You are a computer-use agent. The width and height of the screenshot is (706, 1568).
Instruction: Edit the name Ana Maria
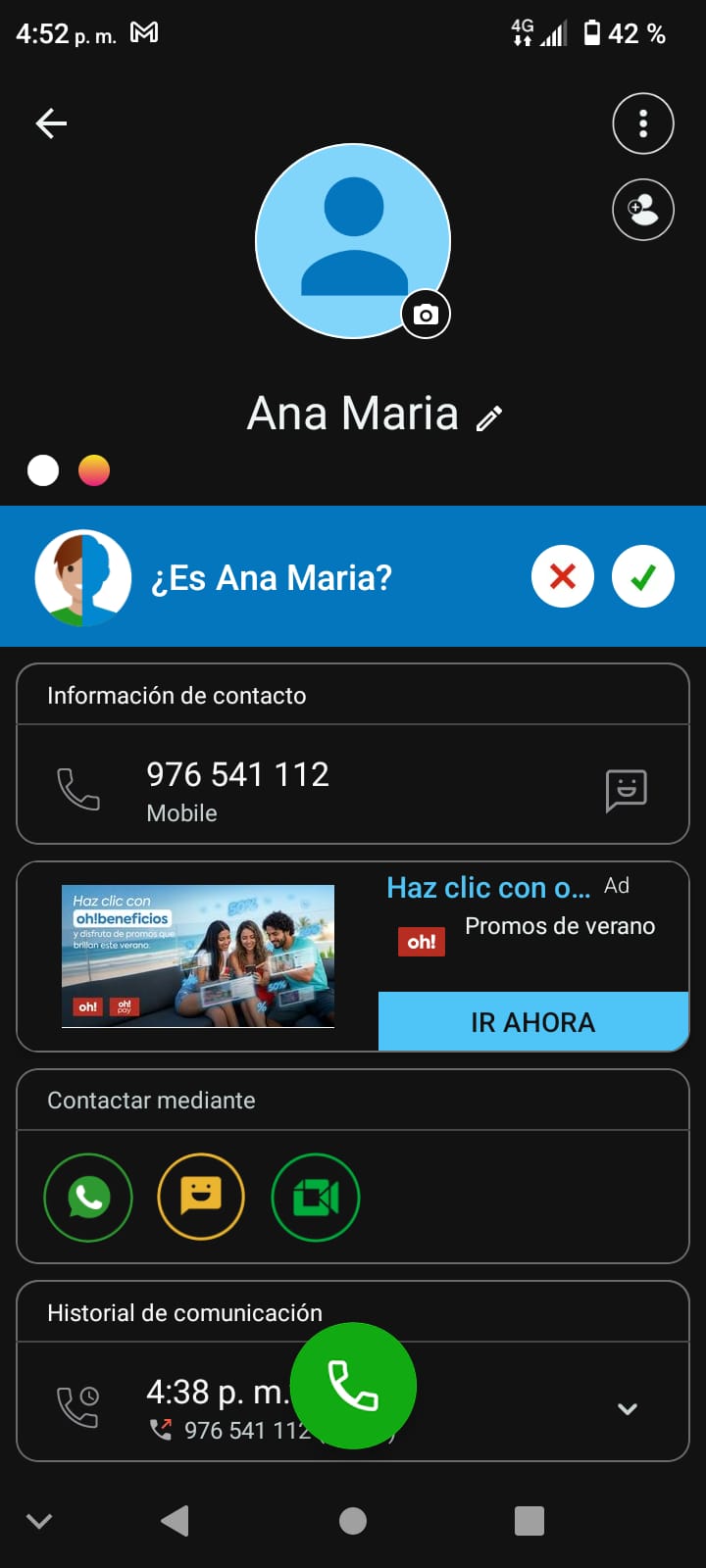click(489, 418)
